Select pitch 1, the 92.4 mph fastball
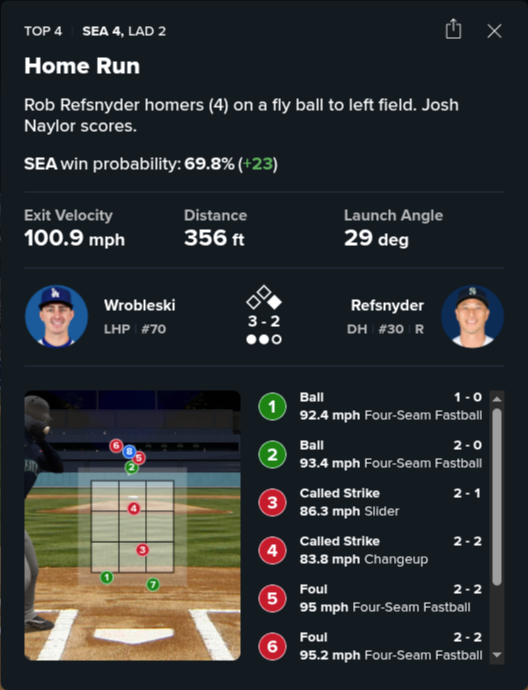 coord(370,407)
